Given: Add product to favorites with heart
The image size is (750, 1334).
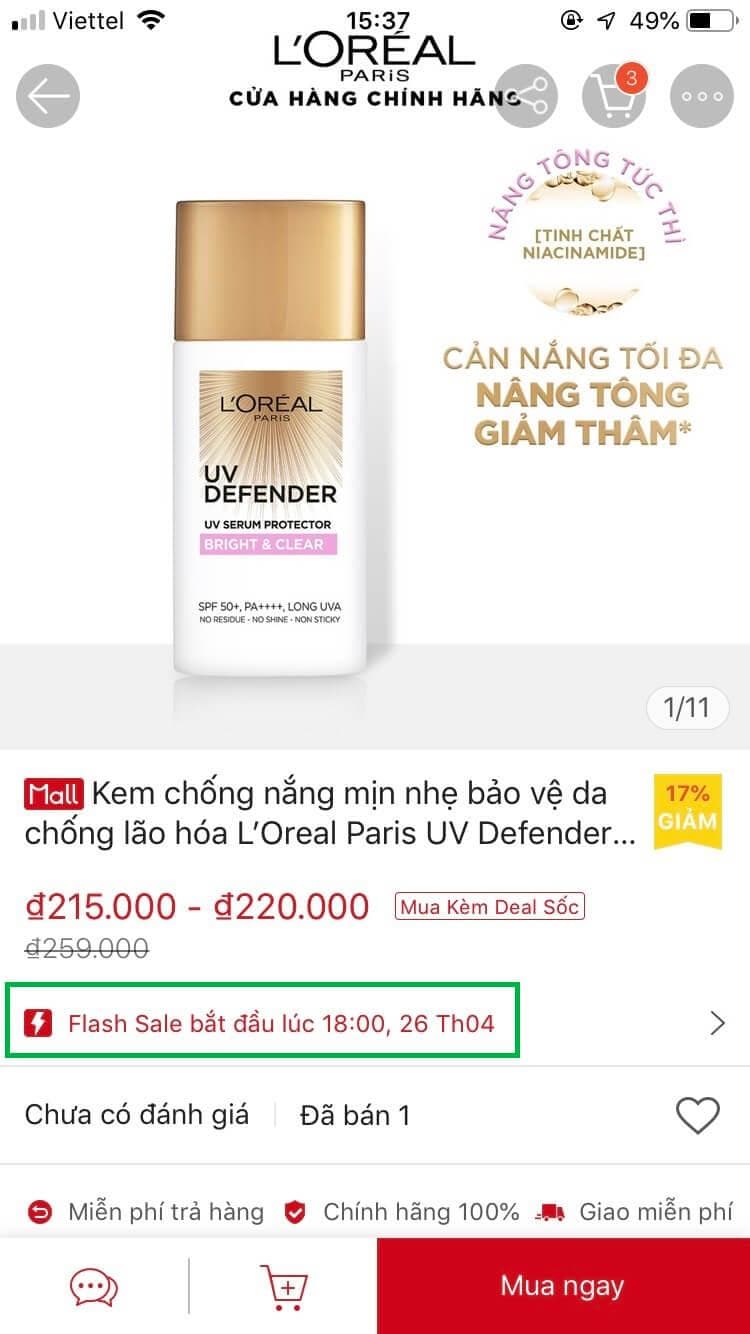Looking at the screenshot, I should [698, 1115].
